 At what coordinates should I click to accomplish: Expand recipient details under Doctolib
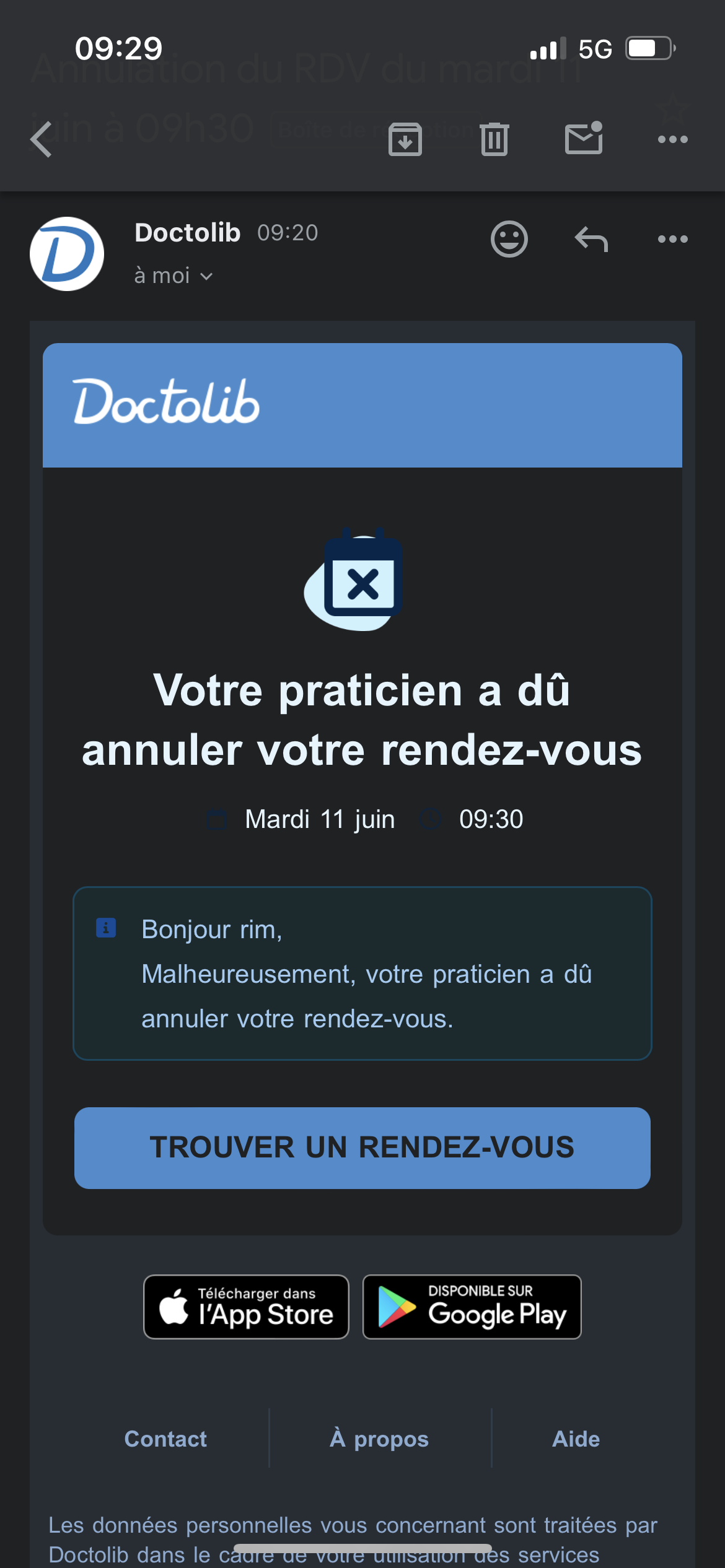click(x=174, y=276)
